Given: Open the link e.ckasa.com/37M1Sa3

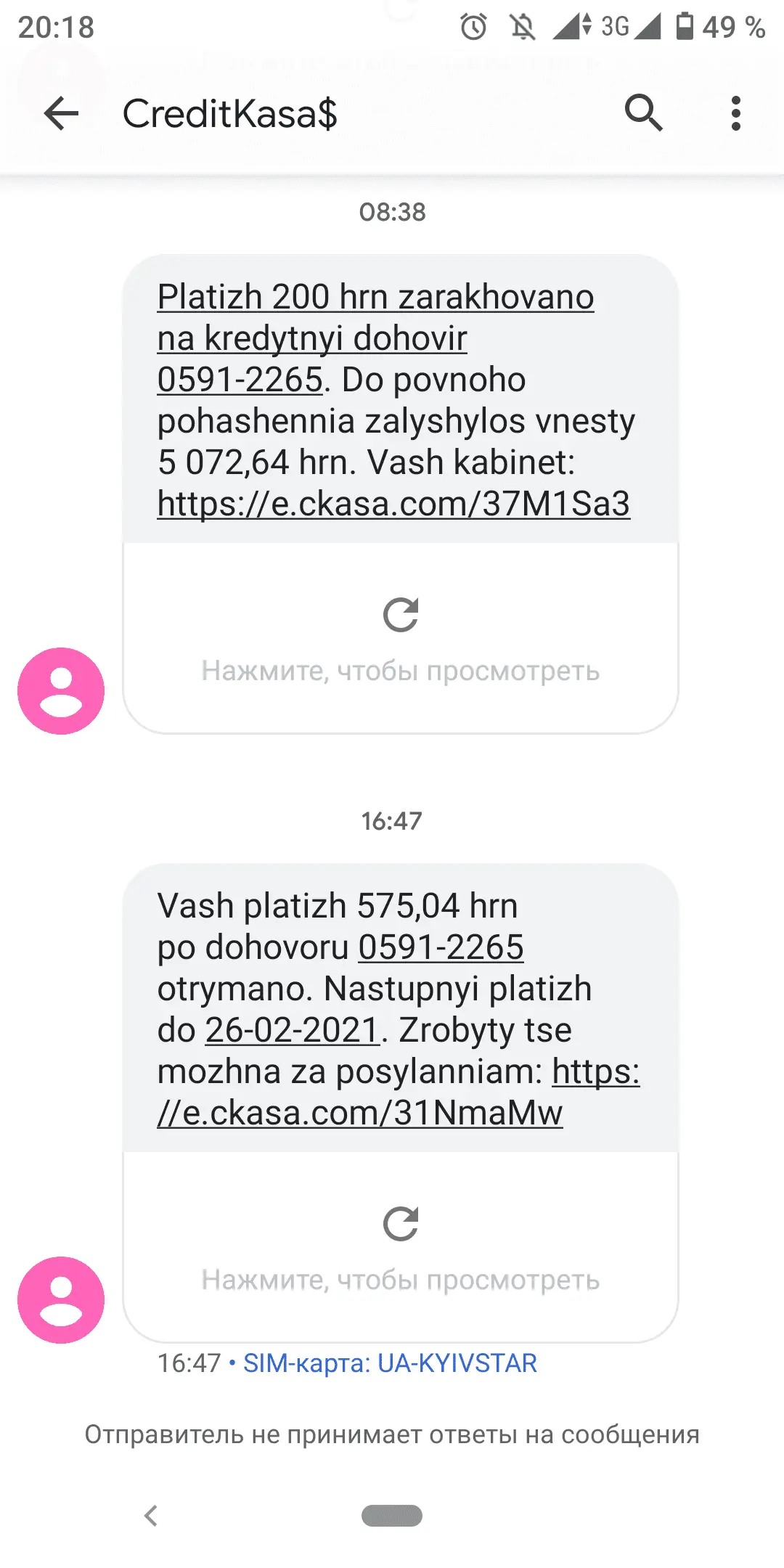Looking at the screenshot, I should 393,504.
